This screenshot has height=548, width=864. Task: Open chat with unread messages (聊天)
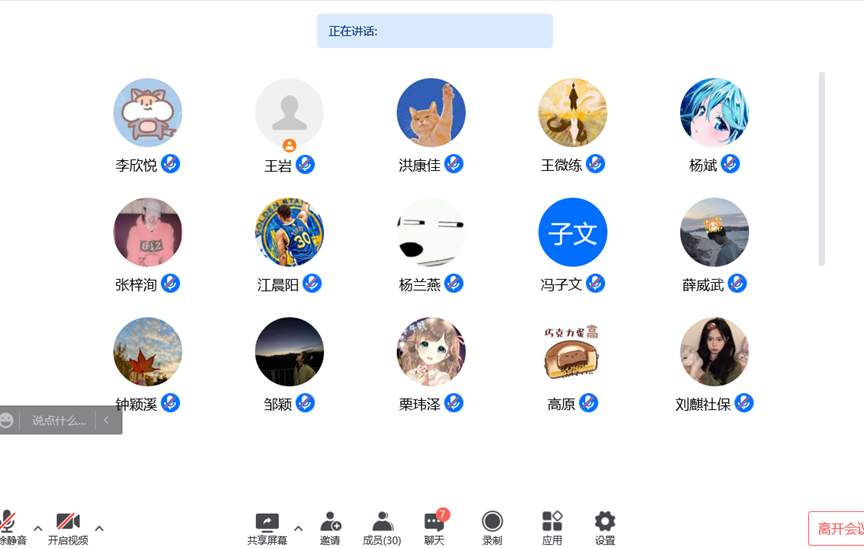coord(434,526)
